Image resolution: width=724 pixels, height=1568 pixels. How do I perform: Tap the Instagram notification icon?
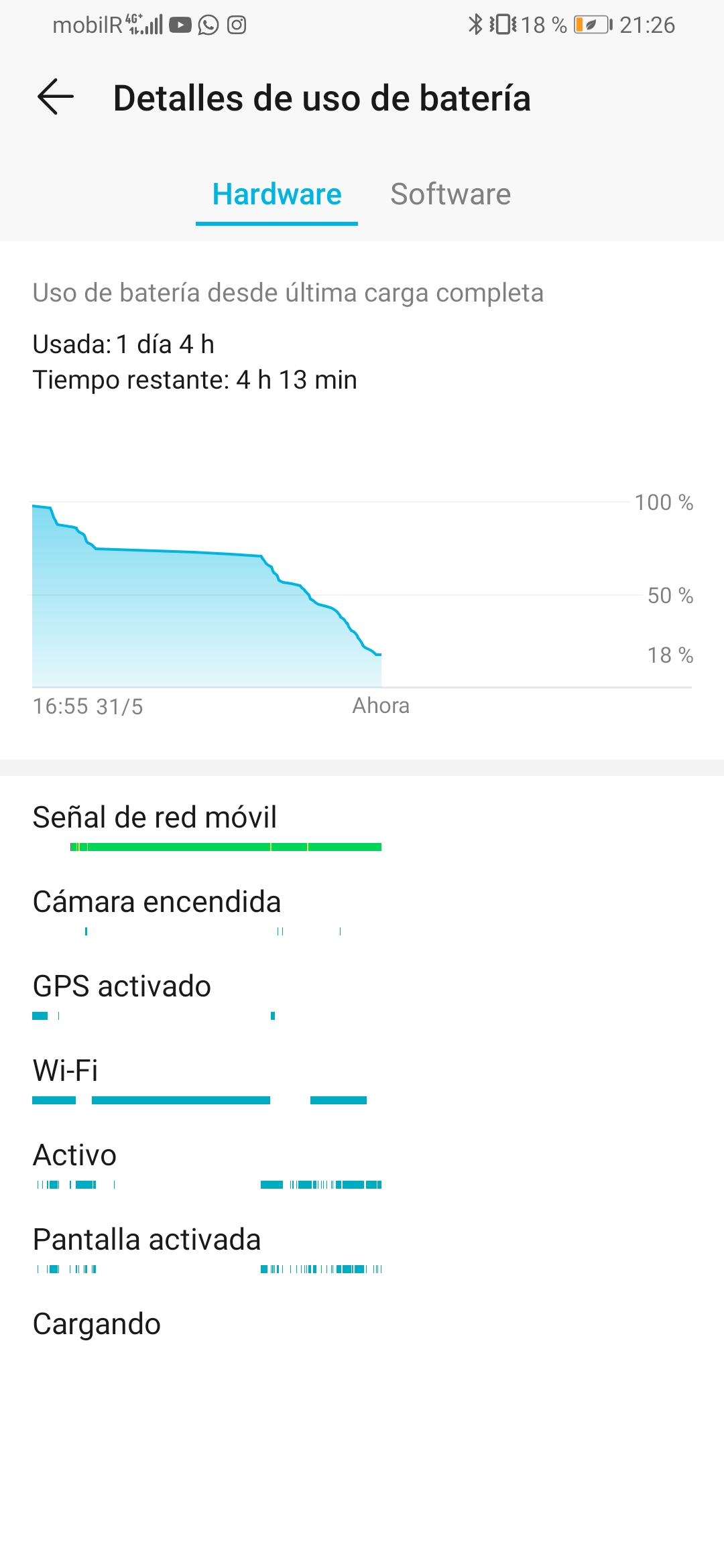coord(236,25)
